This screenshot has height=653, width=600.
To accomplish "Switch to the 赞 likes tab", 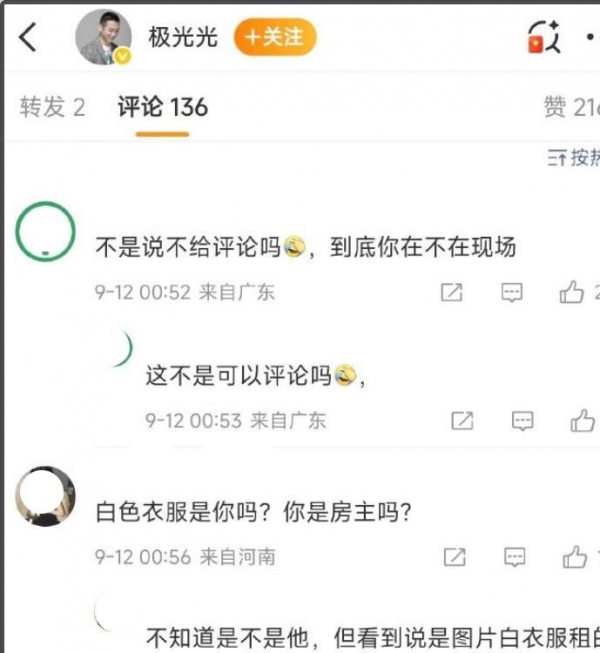I will (571, 107).
